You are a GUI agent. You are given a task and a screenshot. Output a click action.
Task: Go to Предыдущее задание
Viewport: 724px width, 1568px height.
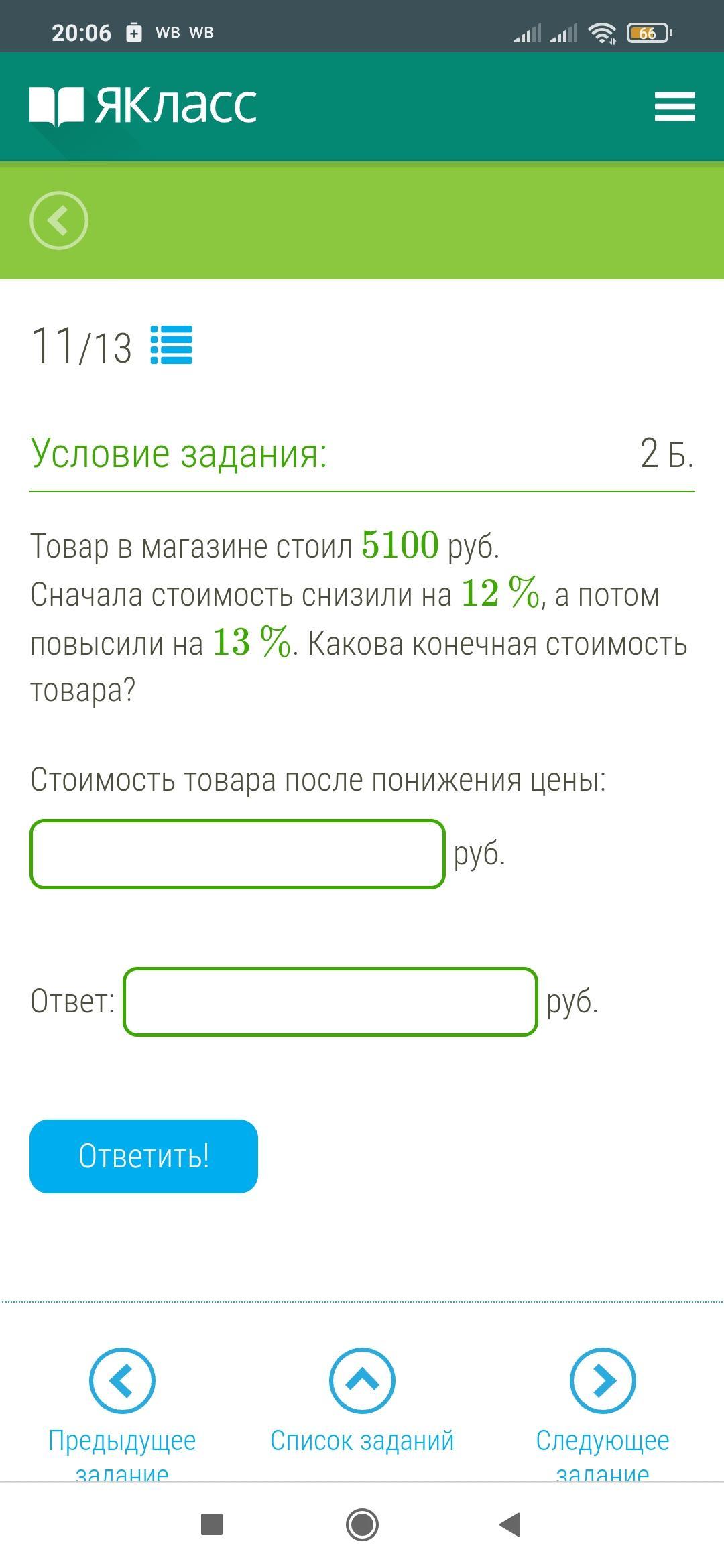122,1413
